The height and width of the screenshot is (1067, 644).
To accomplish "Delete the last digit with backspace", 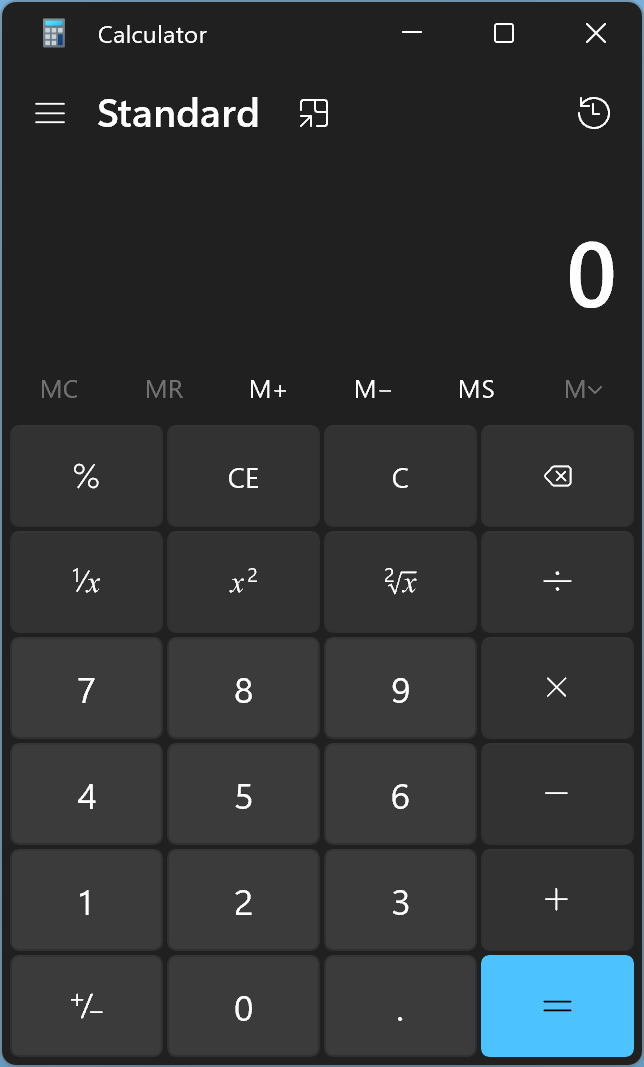I will click(557, 477).
